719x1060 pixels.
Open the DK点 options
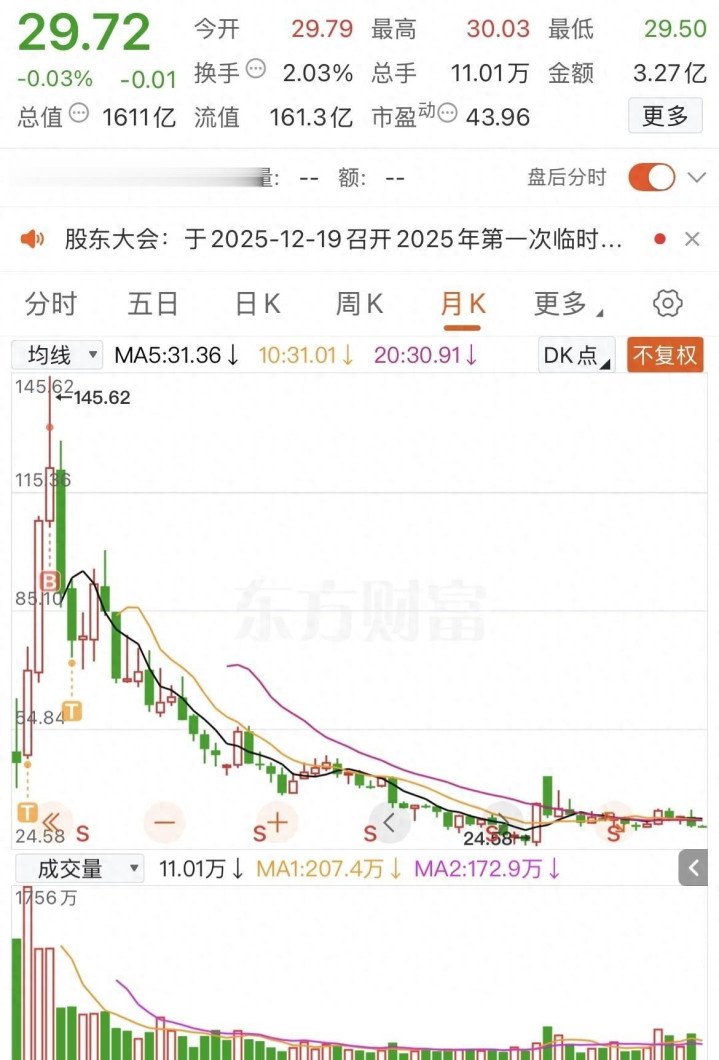pyautogui.click(x=577, y=355)
